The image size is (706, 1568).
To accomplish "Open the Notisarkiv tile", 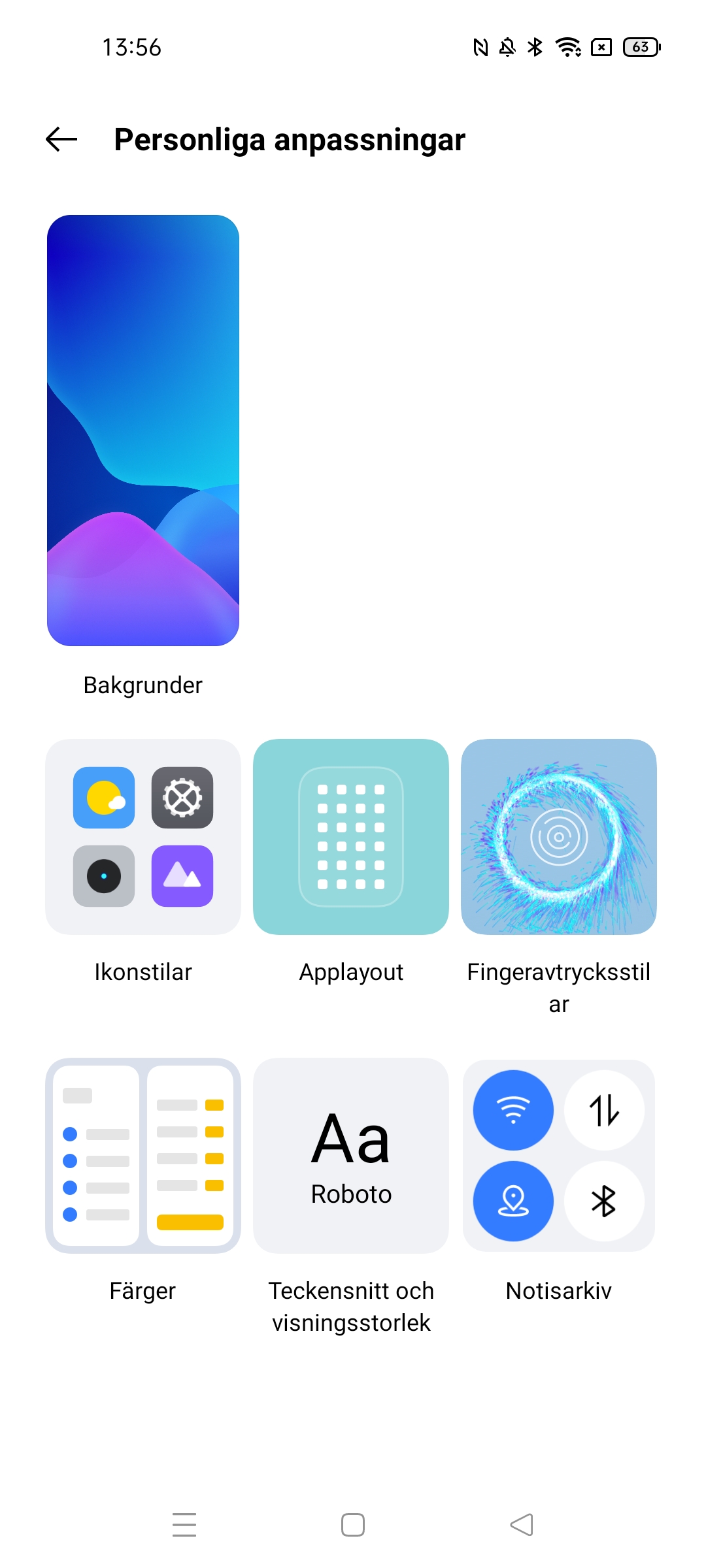I will [x=559, y=1156].
